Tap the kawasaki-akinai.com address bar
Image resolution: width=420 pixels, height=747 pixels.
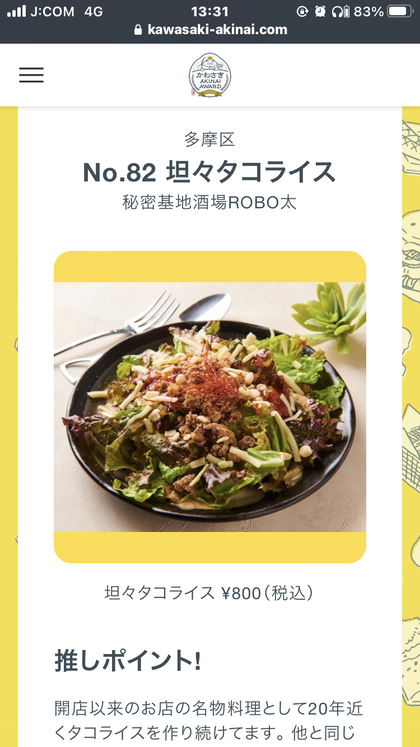click(210, 30)
